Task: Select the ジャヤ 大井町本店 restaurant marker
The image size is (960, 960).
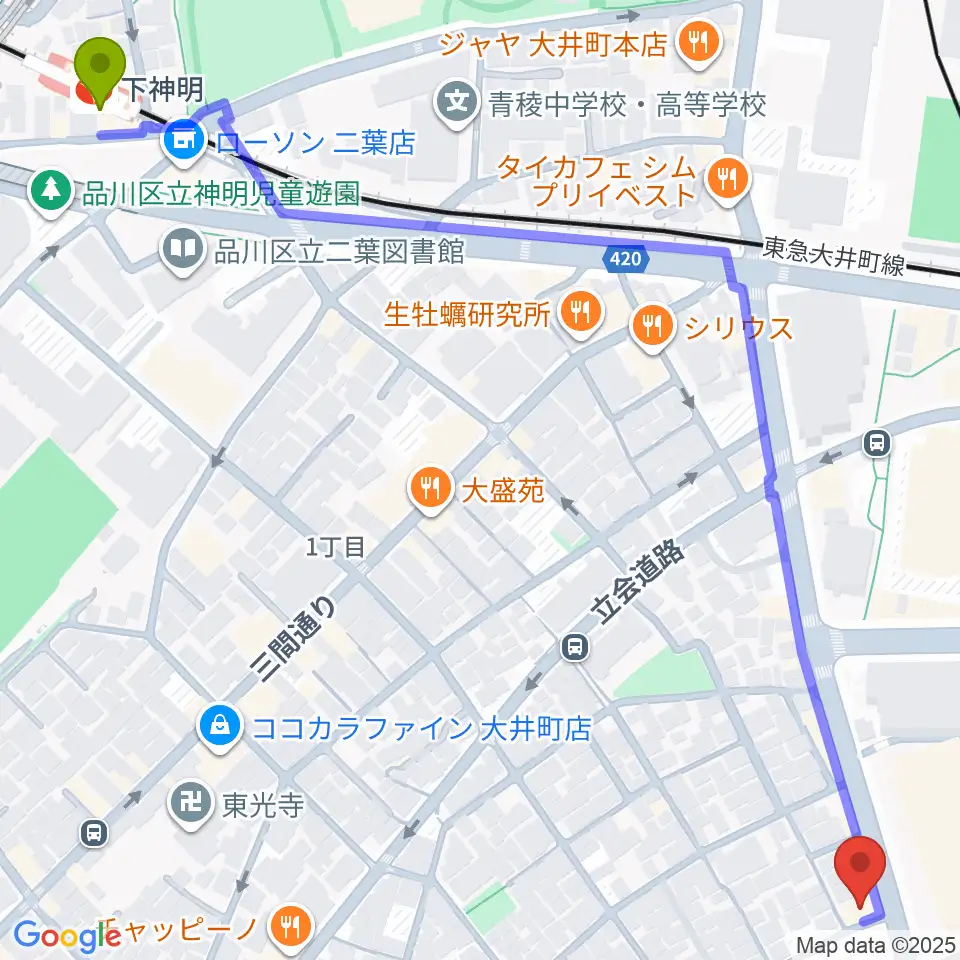Action: tap(699, 43)
